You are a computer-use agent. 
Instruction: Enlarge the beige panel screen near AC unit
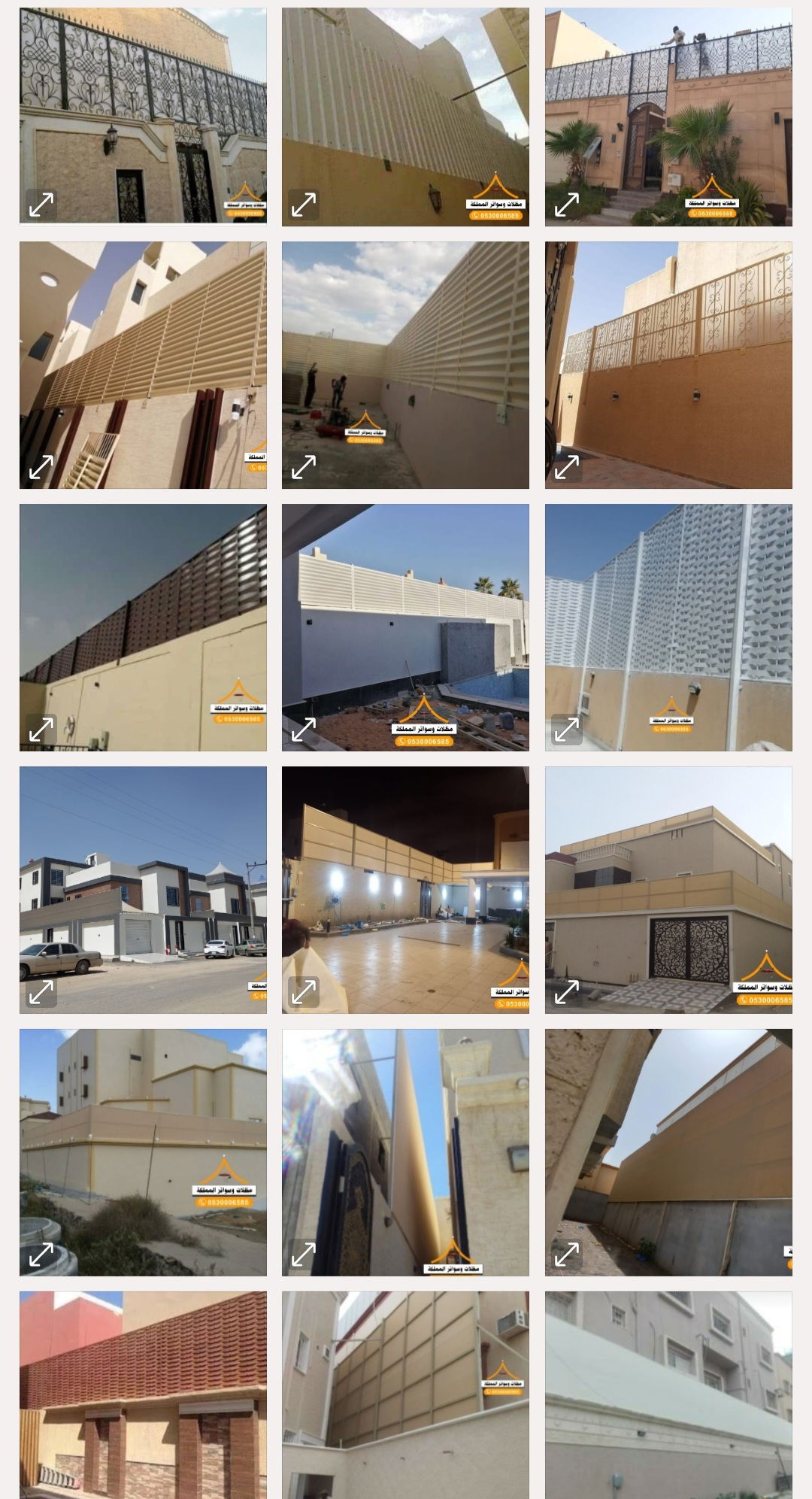coord(405,1394)
